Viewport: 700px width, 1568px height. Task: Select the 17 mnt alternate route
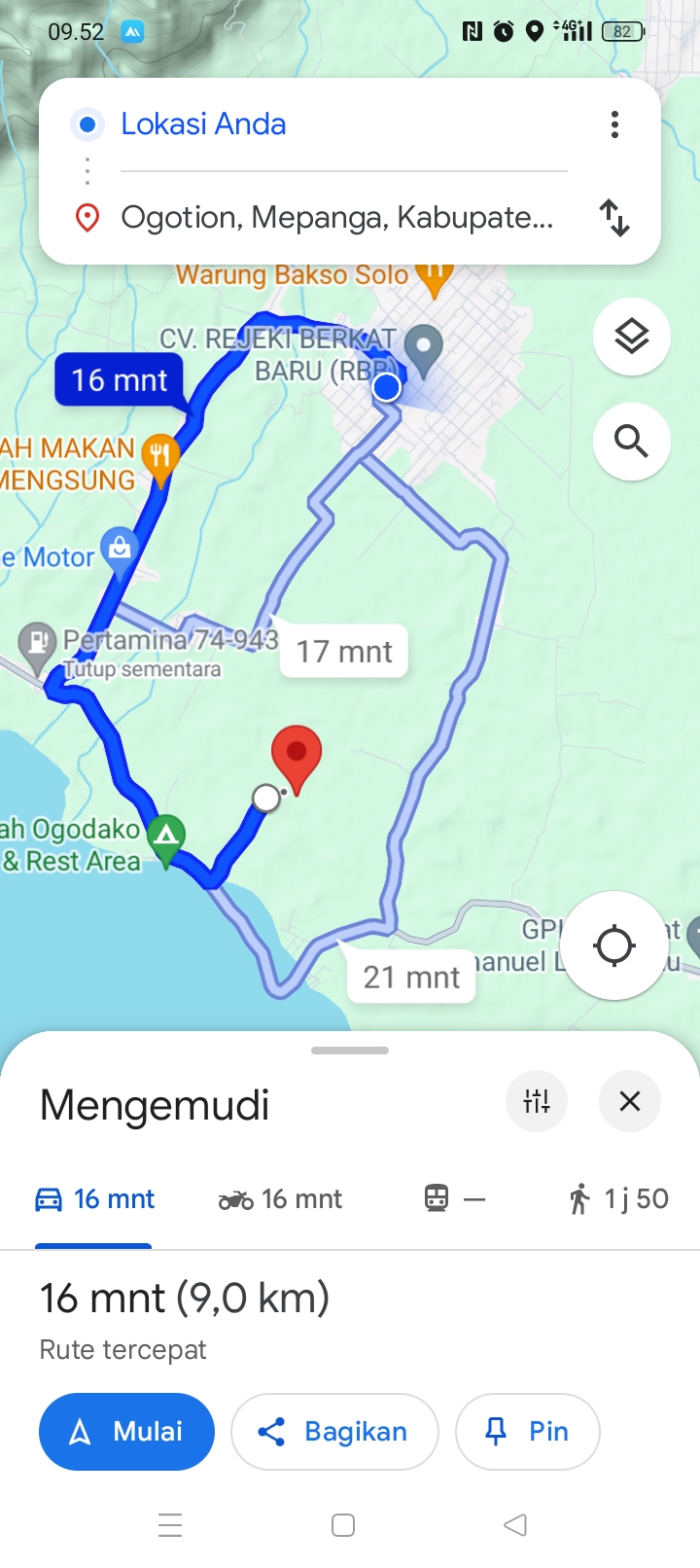[x=344, y=652]
